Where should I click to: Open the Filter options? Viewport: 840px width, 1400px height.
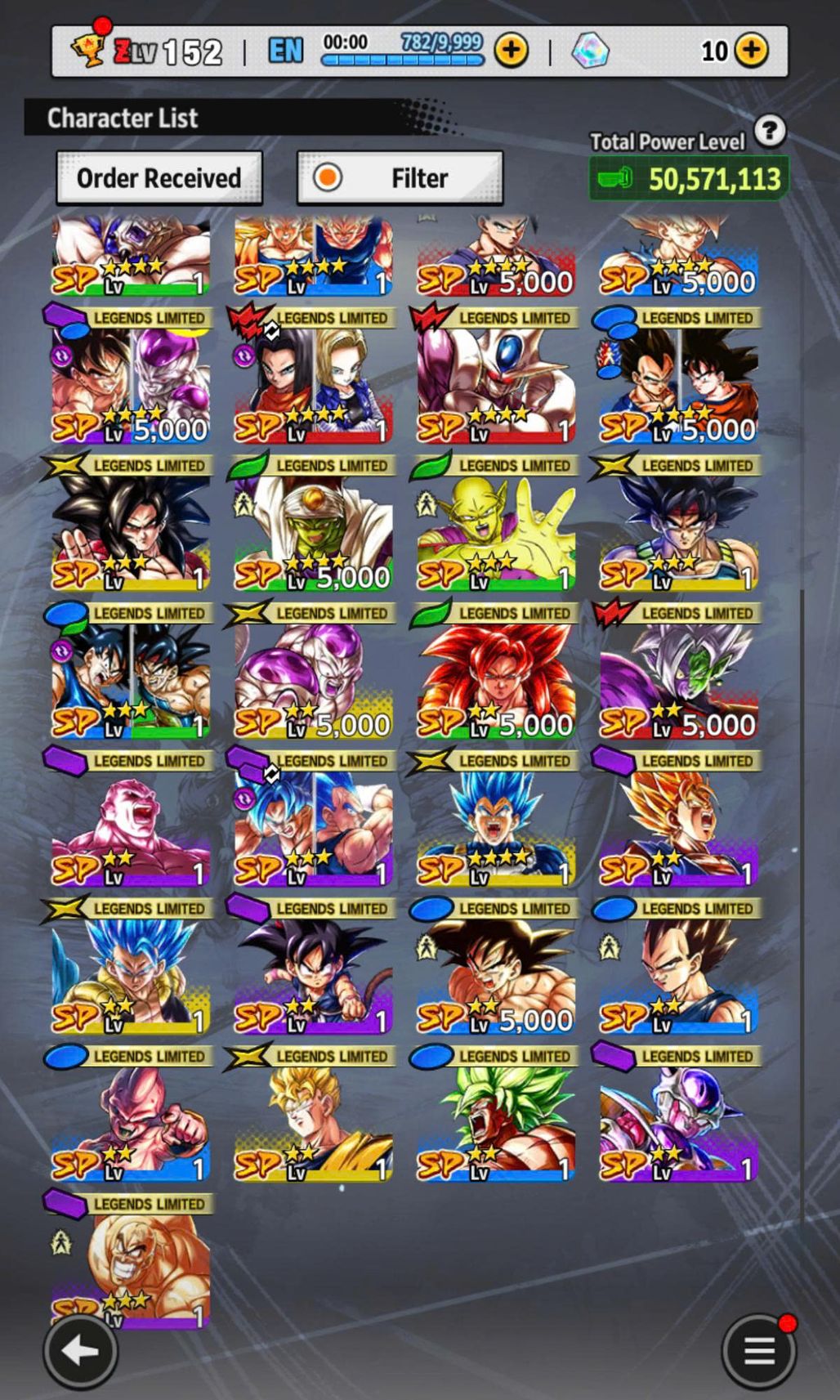point(400,177)
